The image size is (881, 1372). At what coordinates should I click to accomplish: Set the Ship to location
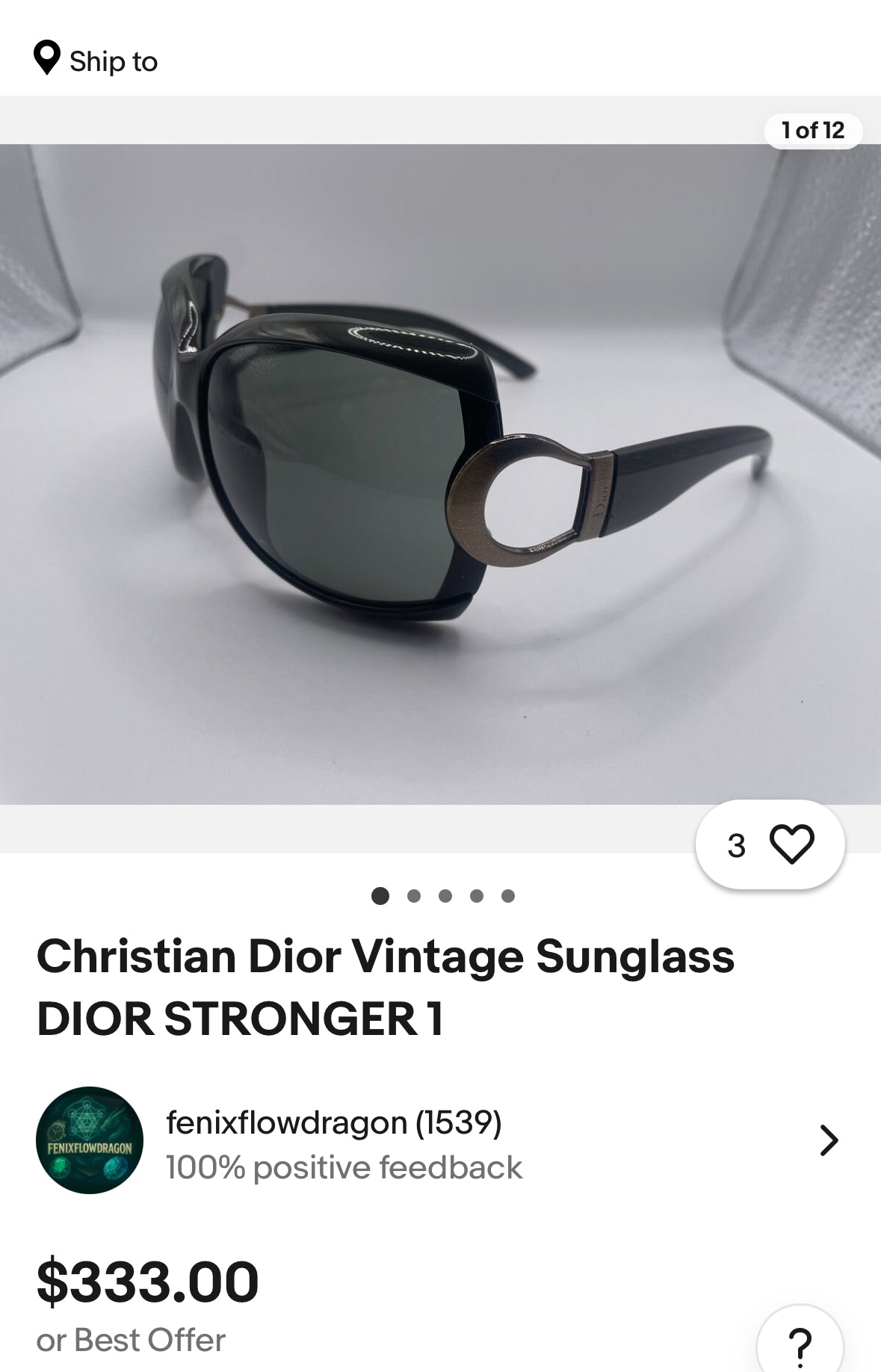coord(96,61)
